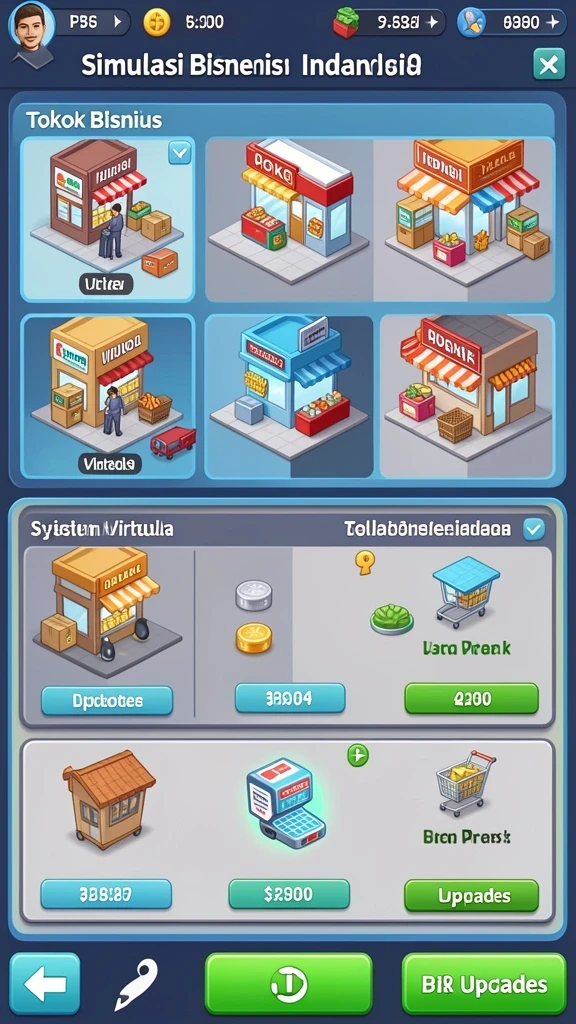Tap the blue 38004 price button

coord(290,698)
